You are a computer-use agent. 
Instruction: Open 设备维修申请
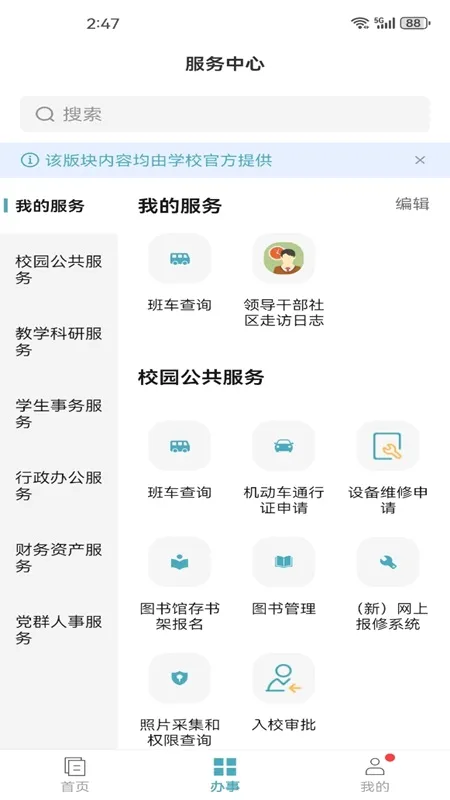click(x=388, y=468)
